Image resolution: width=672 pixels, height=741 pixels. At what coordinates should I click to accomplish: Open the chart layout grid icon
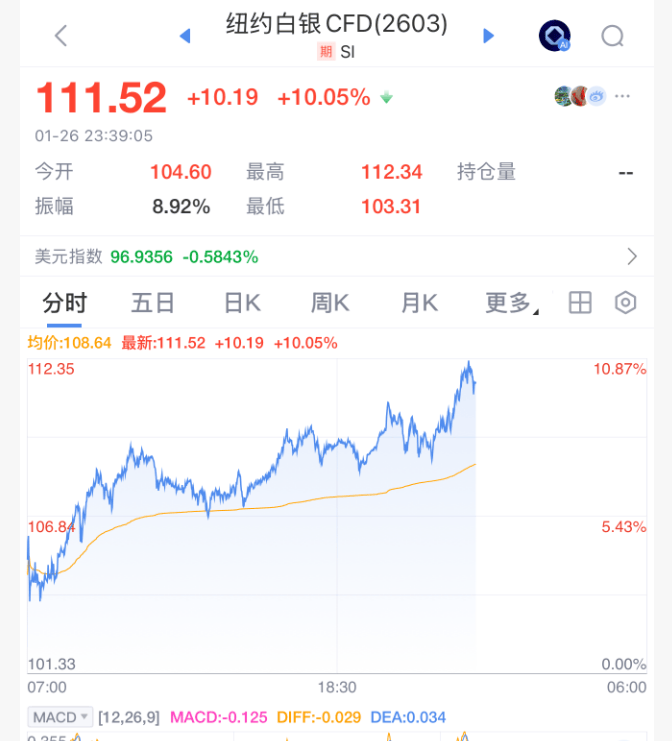pos(580,303)
